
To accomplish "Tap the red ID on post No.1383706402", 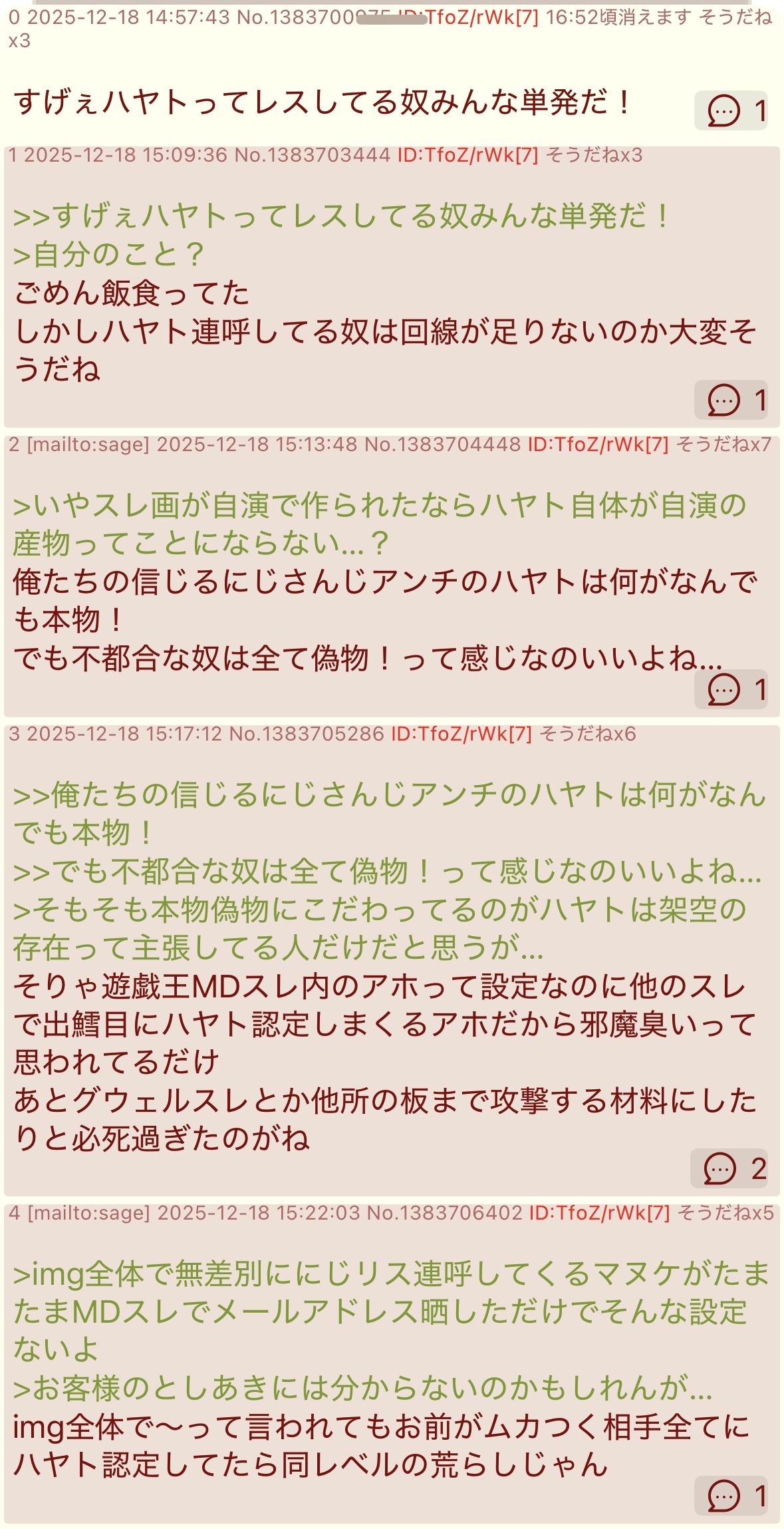I will click(599, 1213).
